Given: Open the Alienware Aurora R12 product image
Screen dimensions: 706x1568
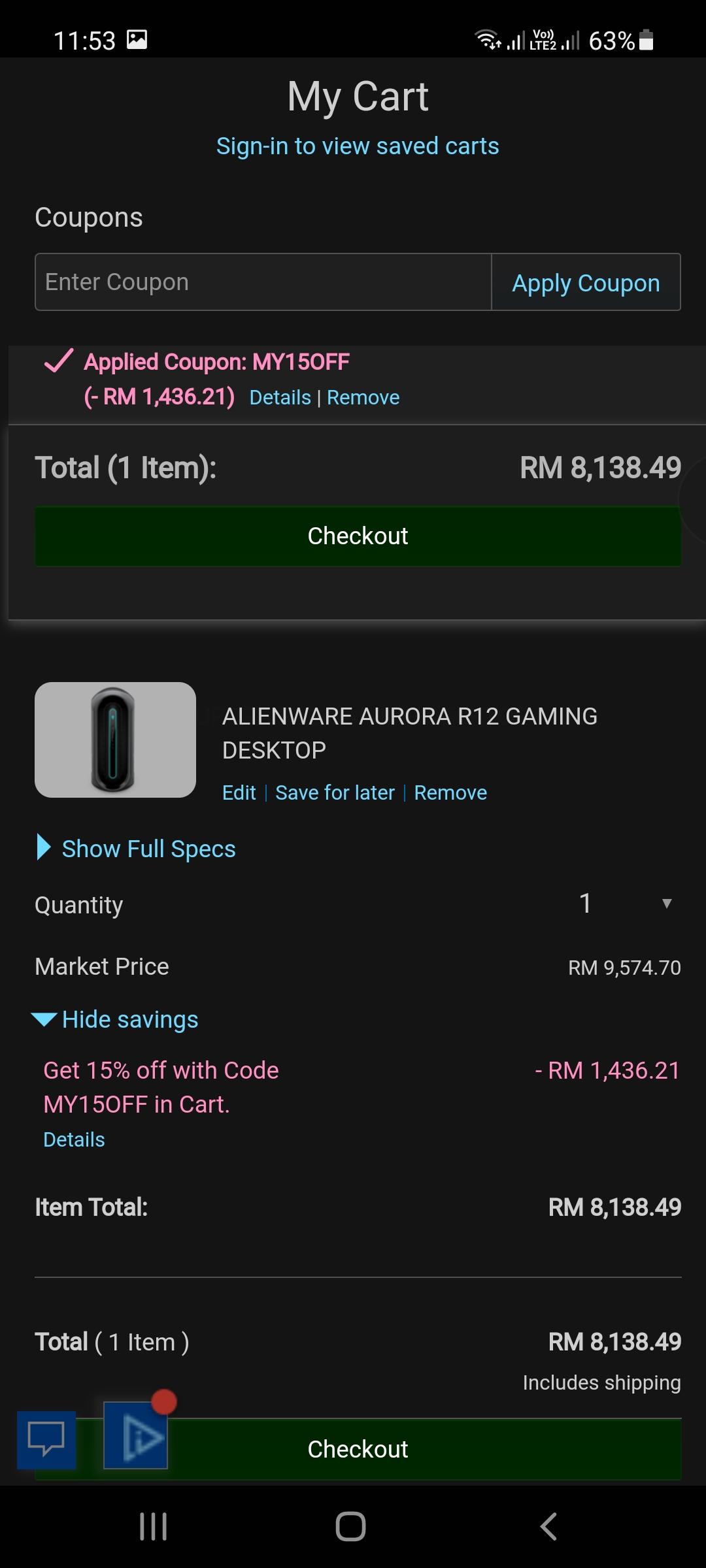Looking at the screenshot, I should [x=115, y=740].
